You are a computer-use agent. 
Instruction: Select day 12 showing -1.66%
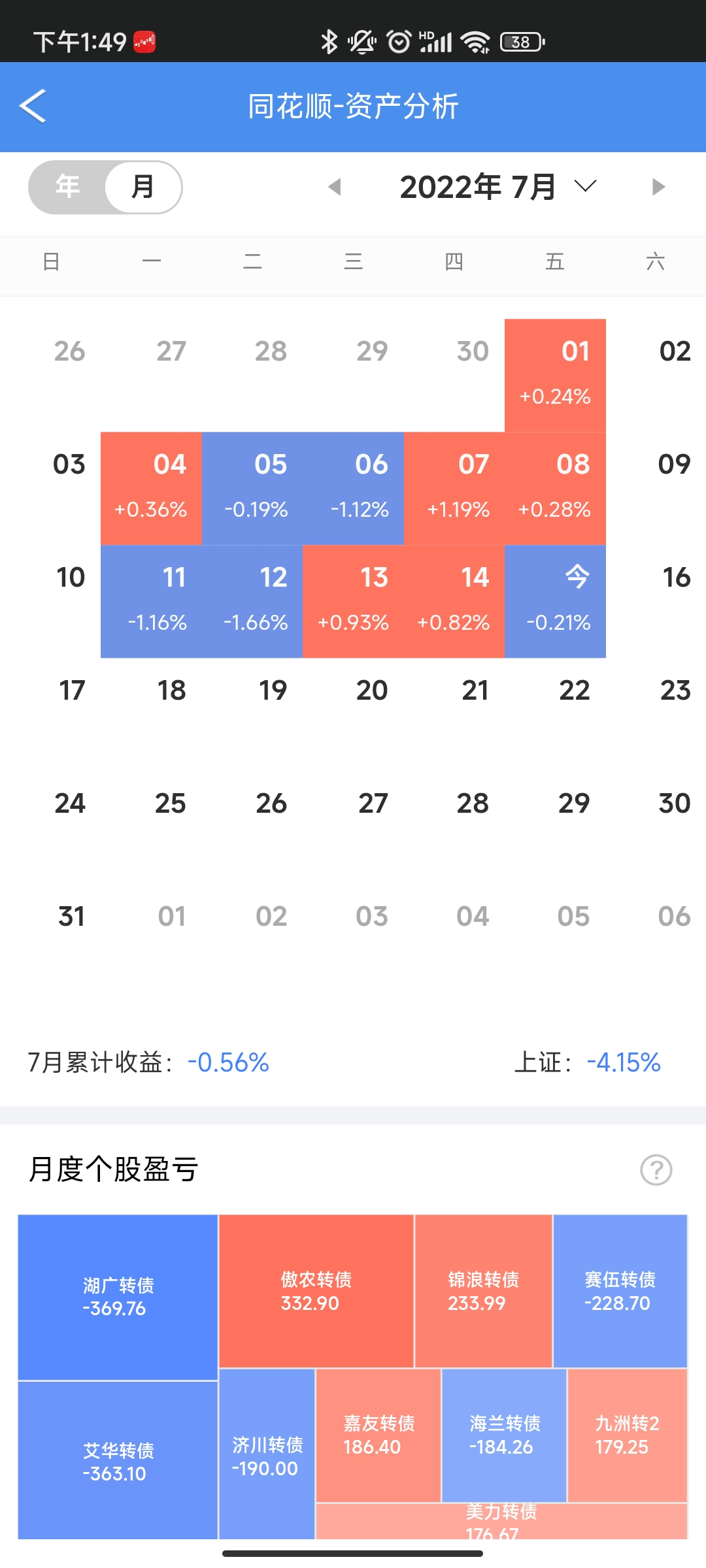(252, 601)
